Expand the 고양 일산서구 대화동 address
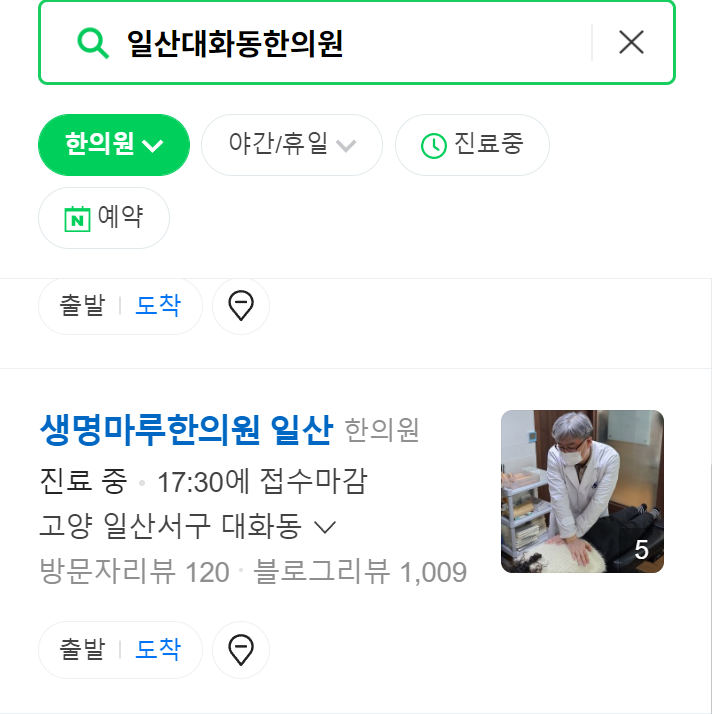This screenshot has height=714, width=712. 326,526
